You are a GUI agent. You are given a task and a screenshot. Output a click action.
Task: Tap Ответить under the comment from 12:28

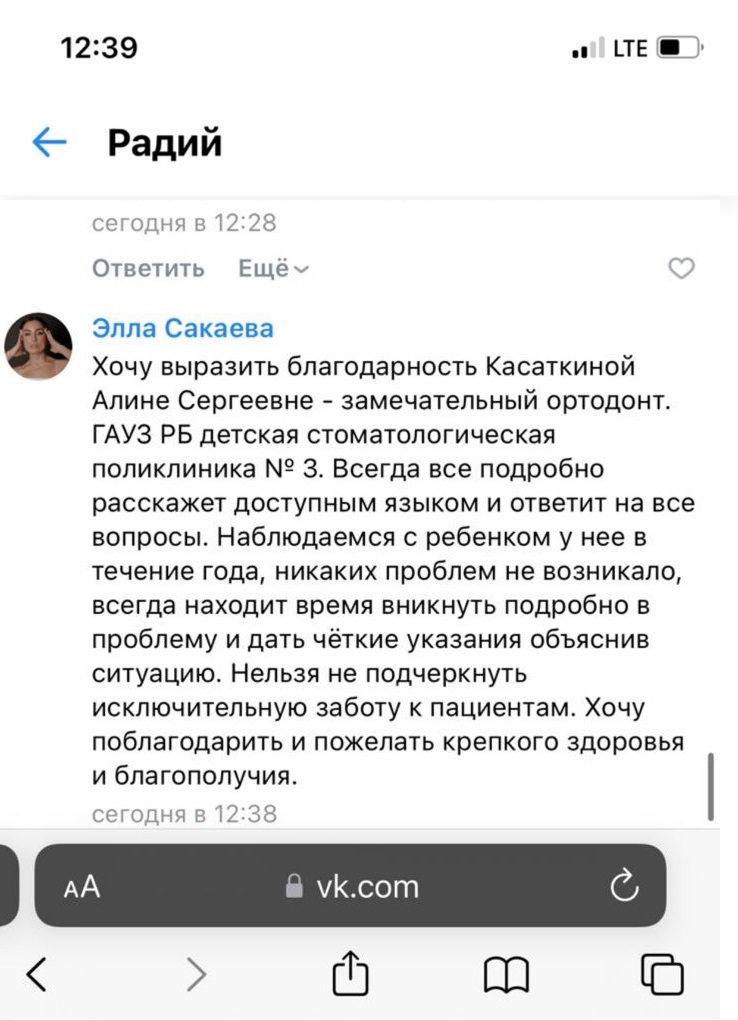(x=148, y=268)
